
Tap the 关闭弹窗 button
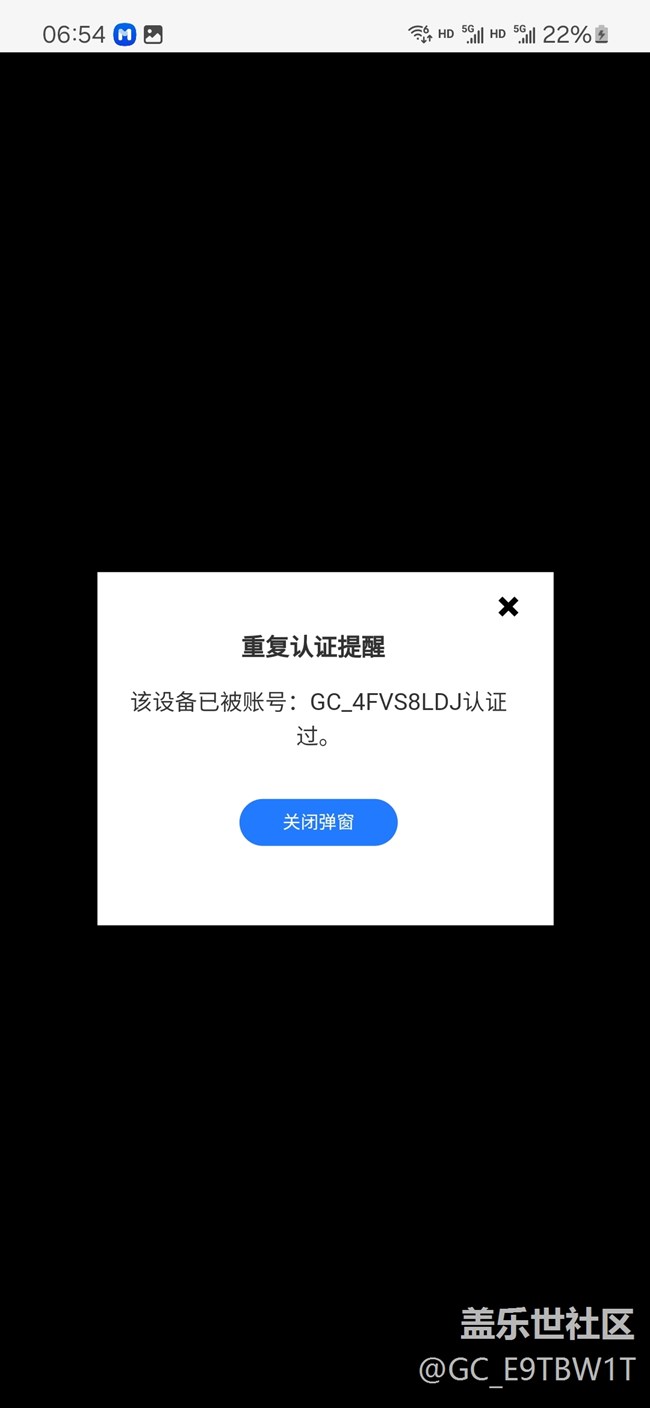pos(318,822)
